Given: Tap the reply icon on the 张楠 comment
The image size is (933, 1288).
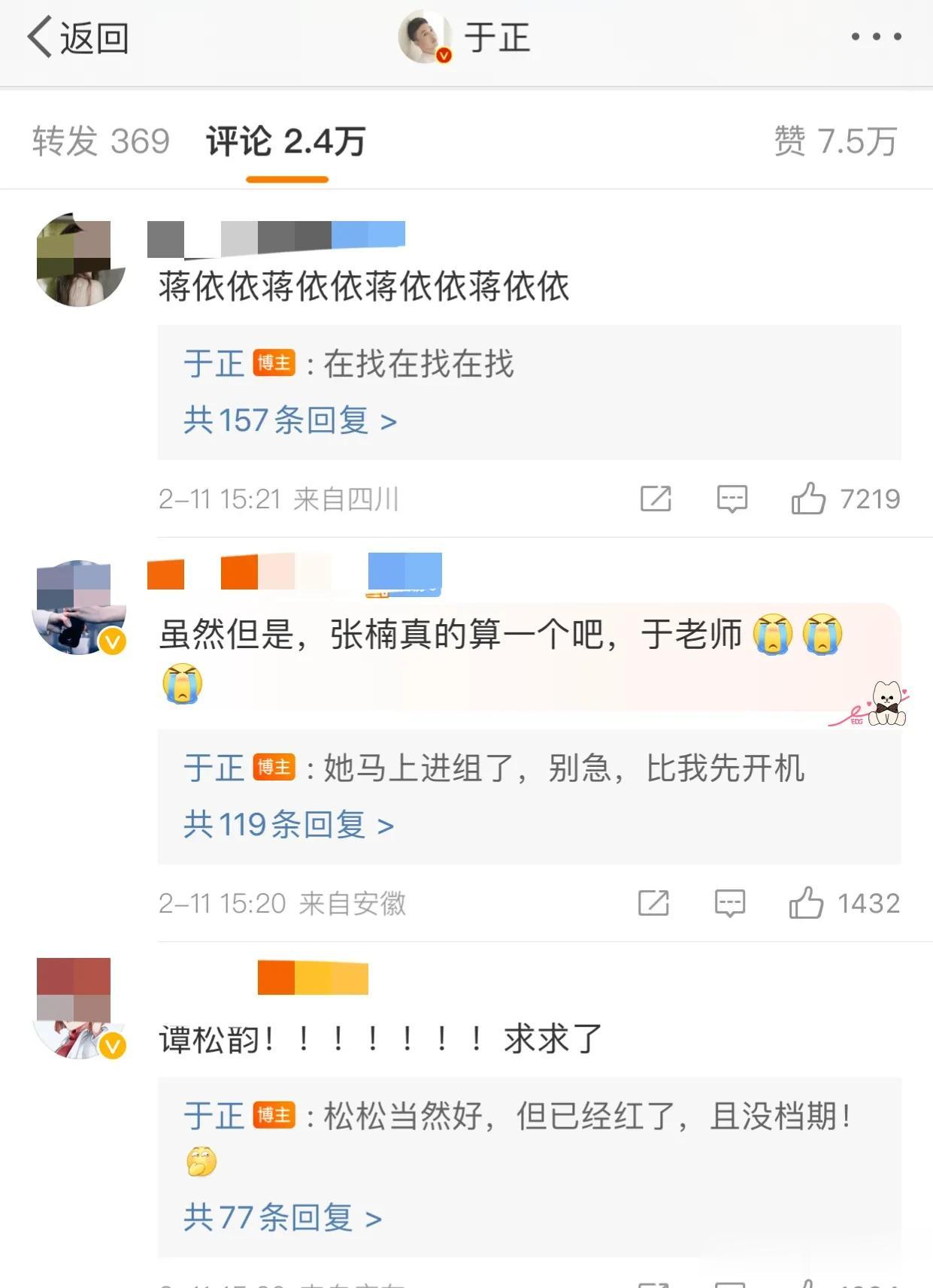Looking at the screenshot, I should pos(729,903).
